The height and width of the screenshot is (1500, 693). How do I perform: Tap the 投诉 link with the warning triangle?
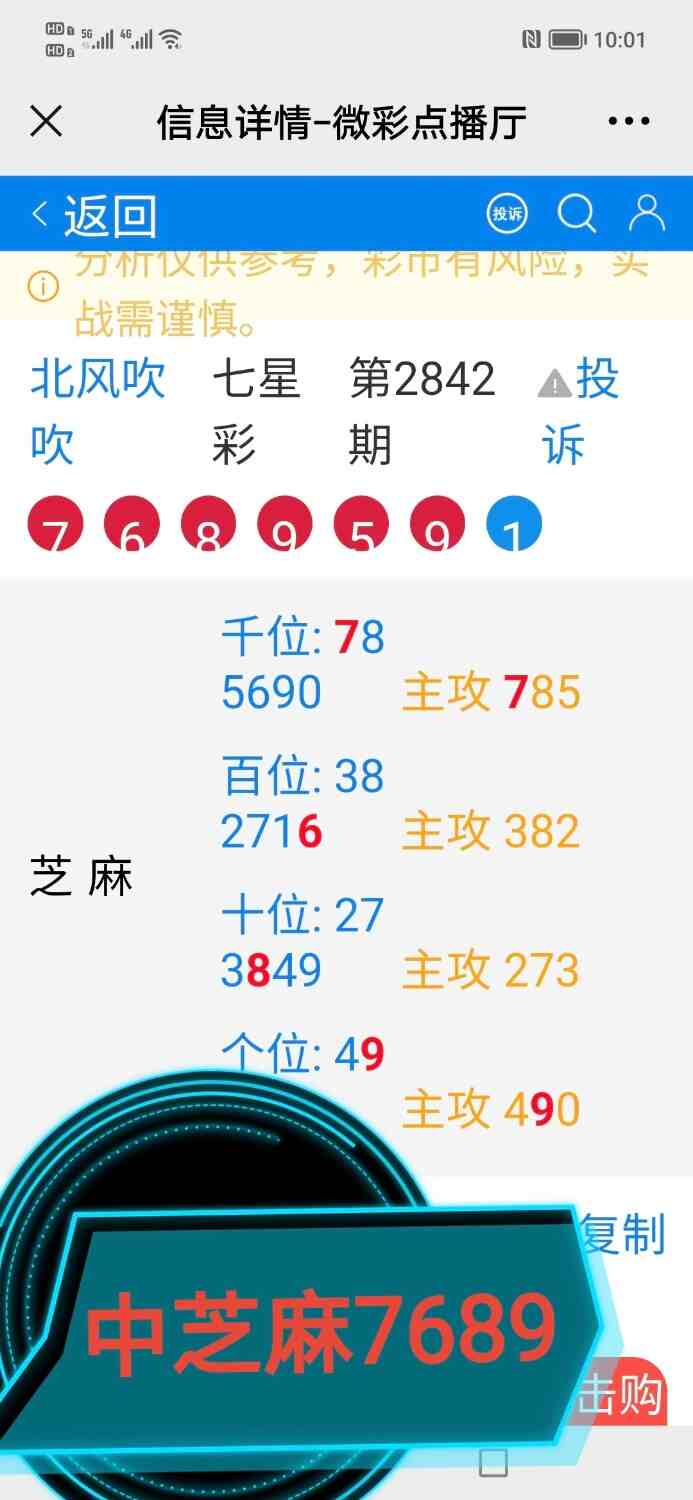(x=580, y=410)
